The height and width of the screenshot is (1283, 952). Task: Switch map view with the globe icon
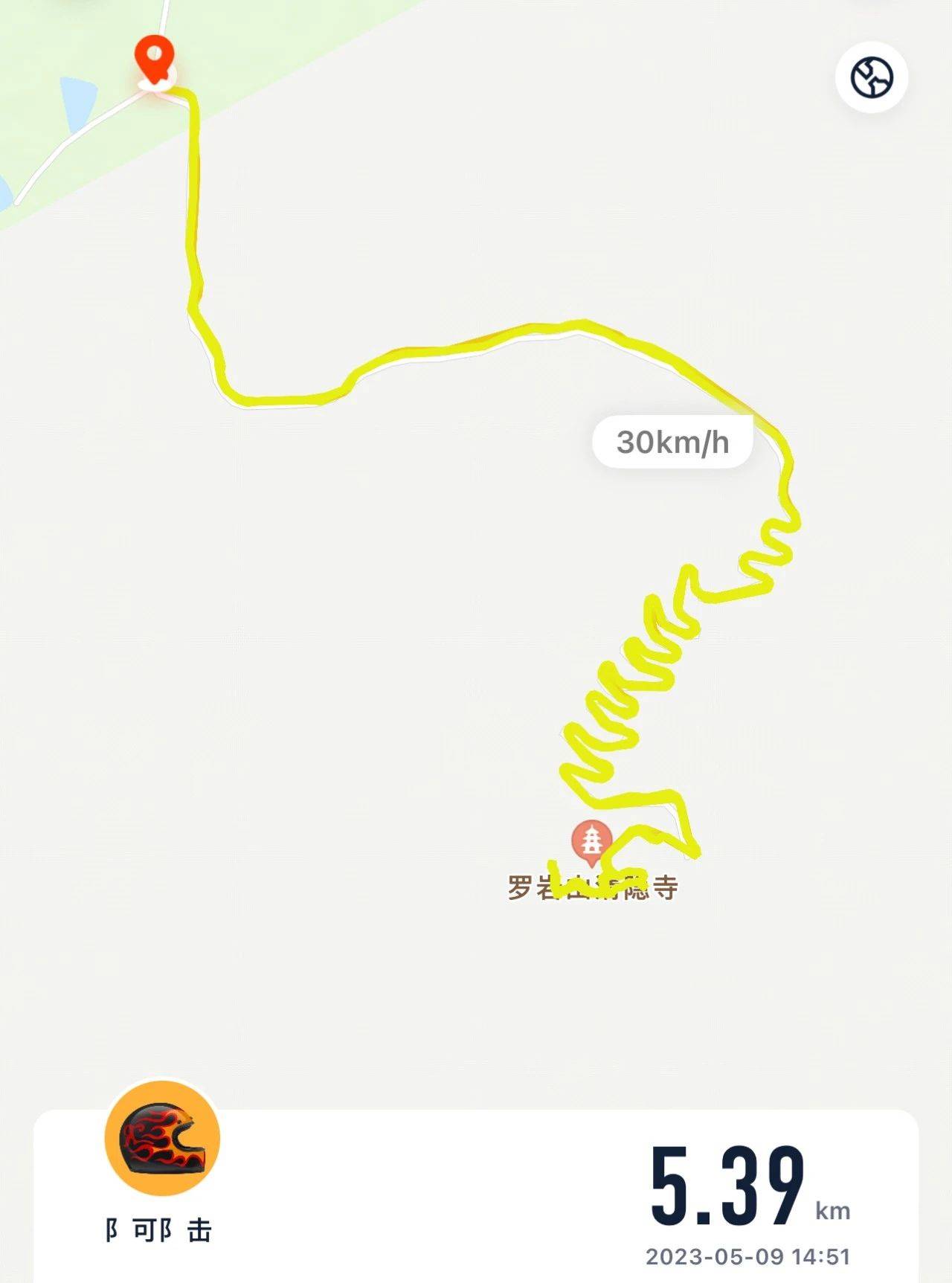click(871, 77)
